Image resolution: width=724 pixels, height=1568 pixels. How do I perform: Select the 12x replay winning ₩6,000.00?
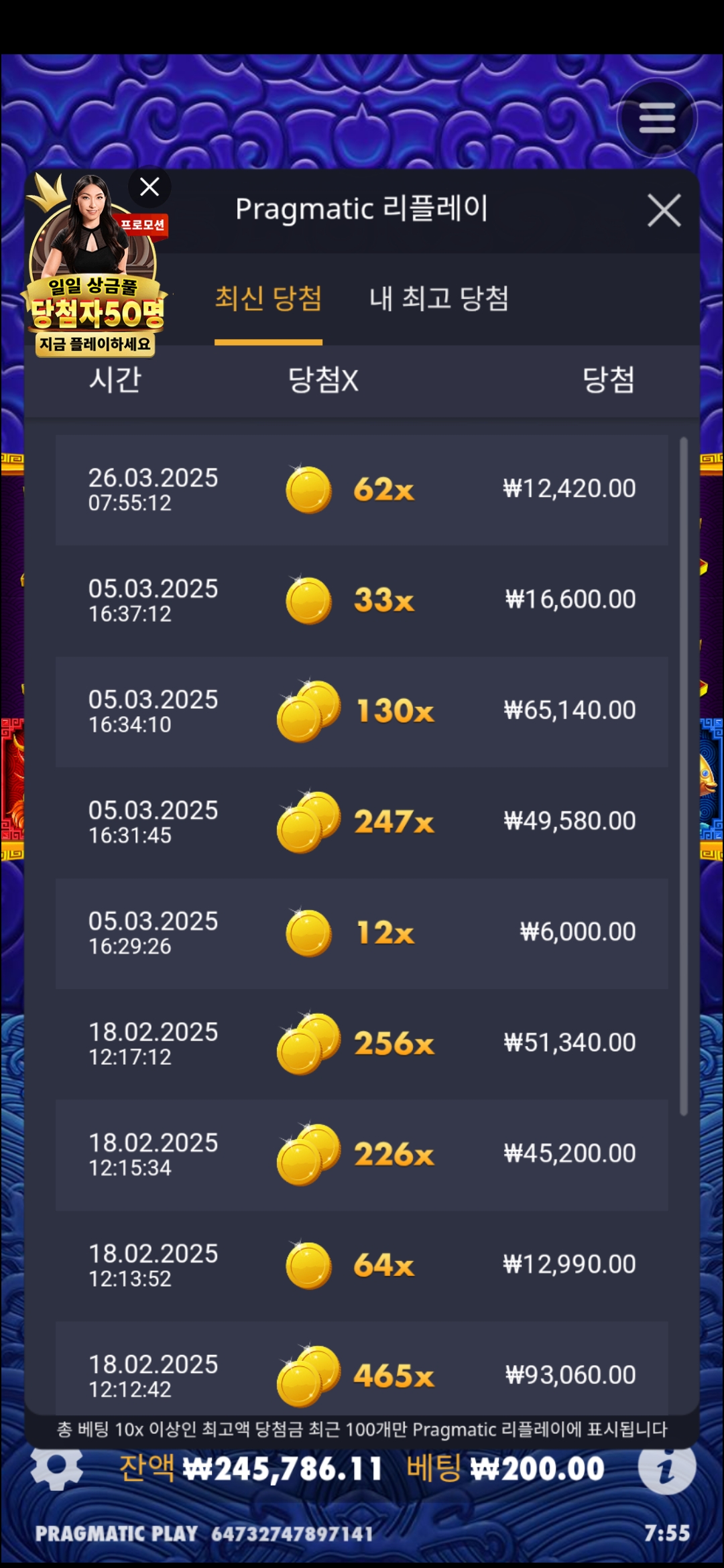pos(361,933)
